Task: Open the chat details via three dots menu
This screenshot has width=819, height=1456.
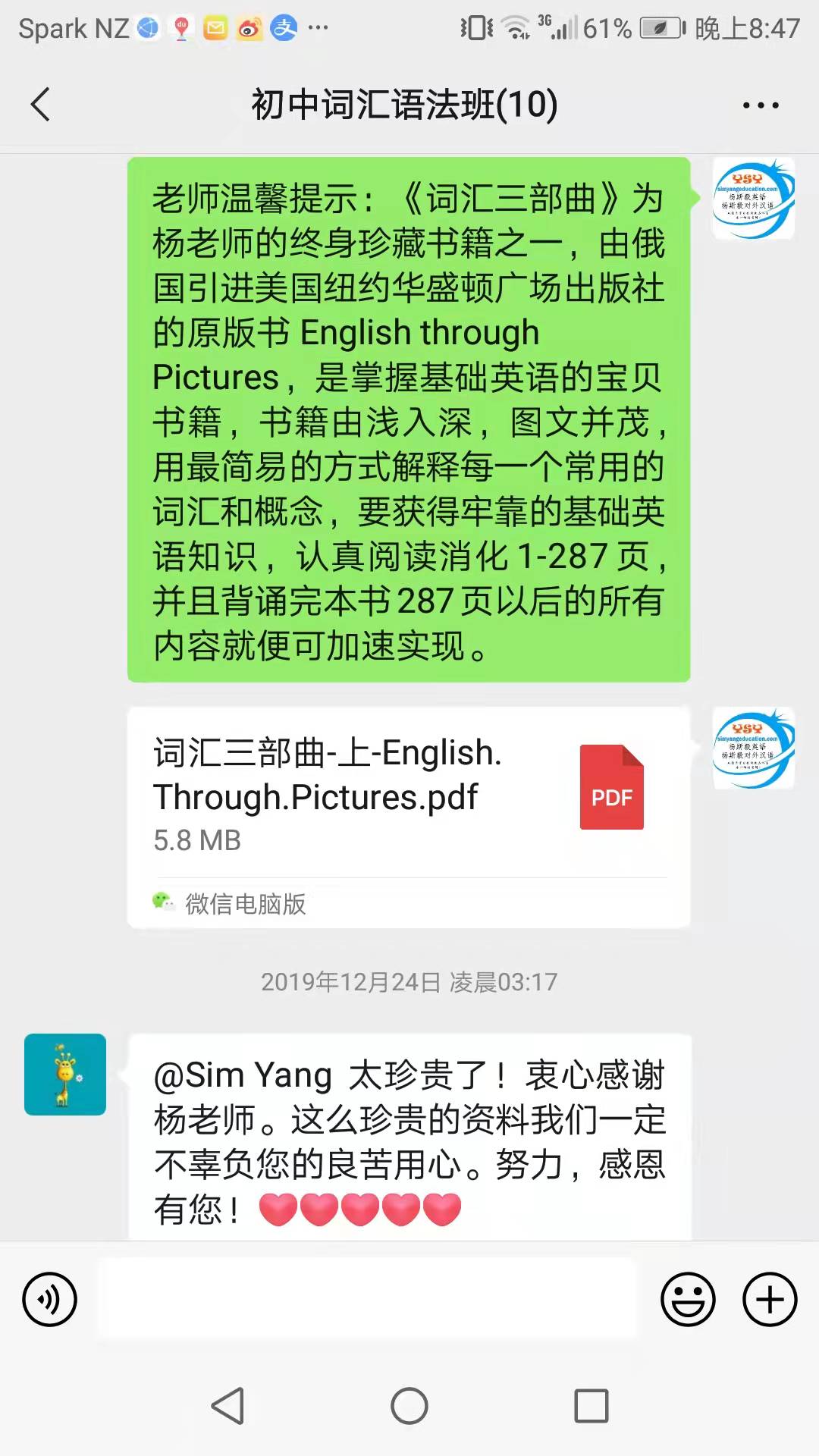Action: coord(761,106)
